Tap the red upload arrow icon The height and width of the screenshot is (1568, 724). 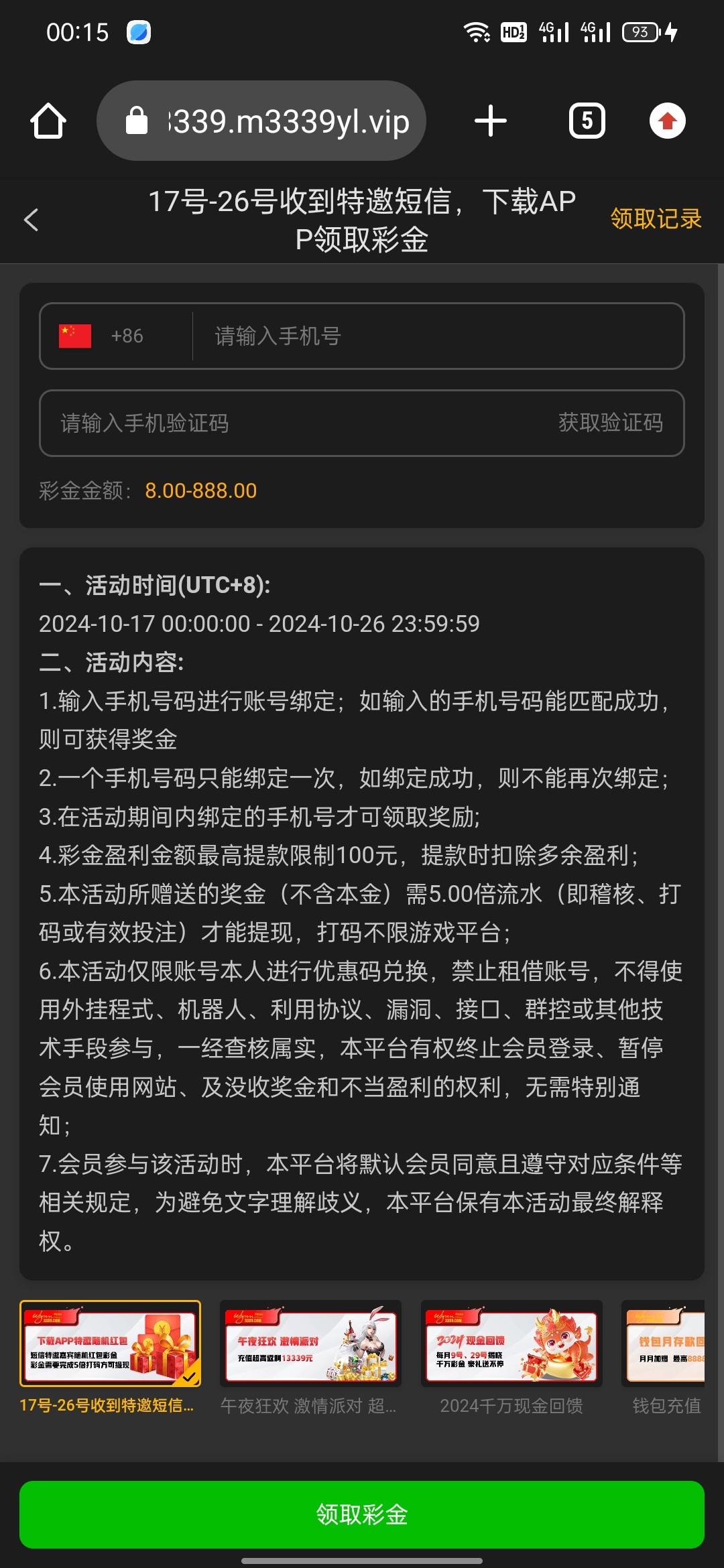coord(667,121)
